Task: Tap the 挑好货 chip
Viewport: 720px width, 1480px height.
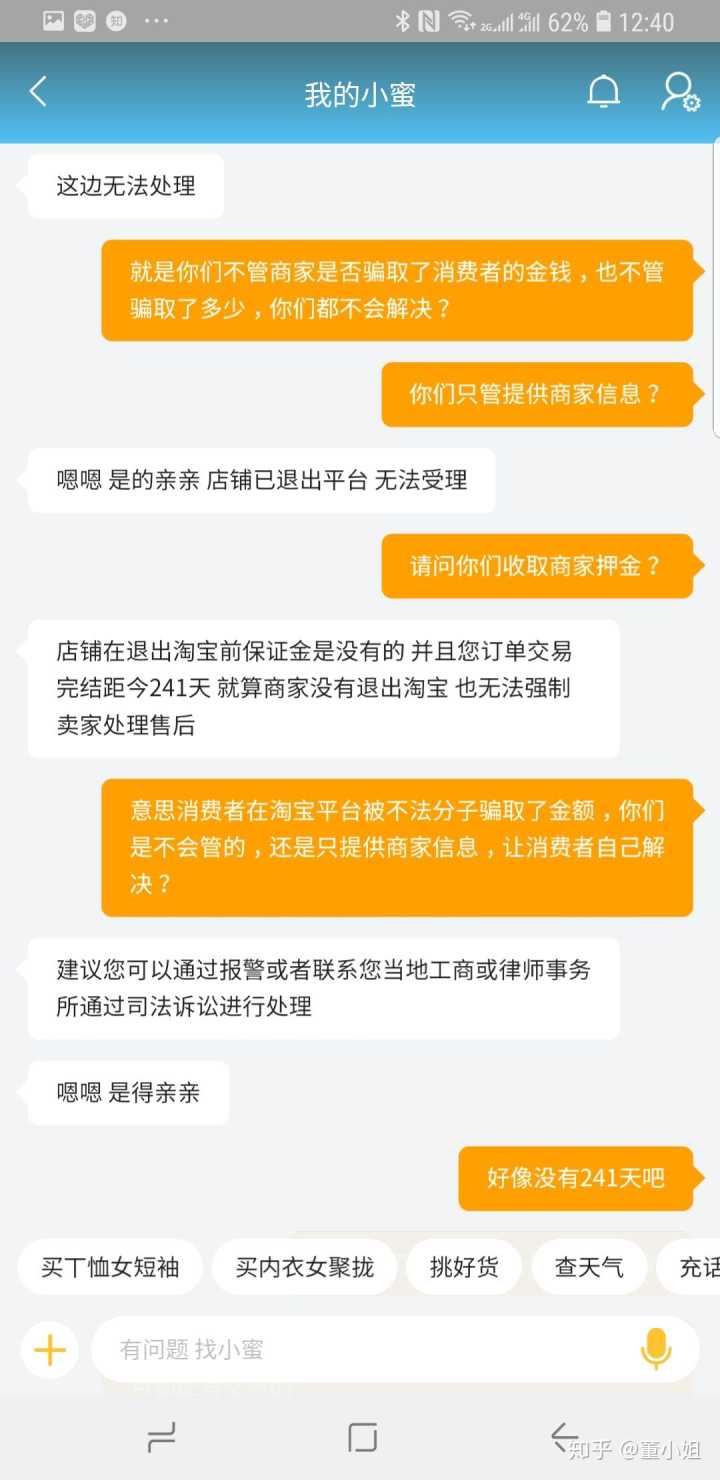Action: [x=464, y=1267]
